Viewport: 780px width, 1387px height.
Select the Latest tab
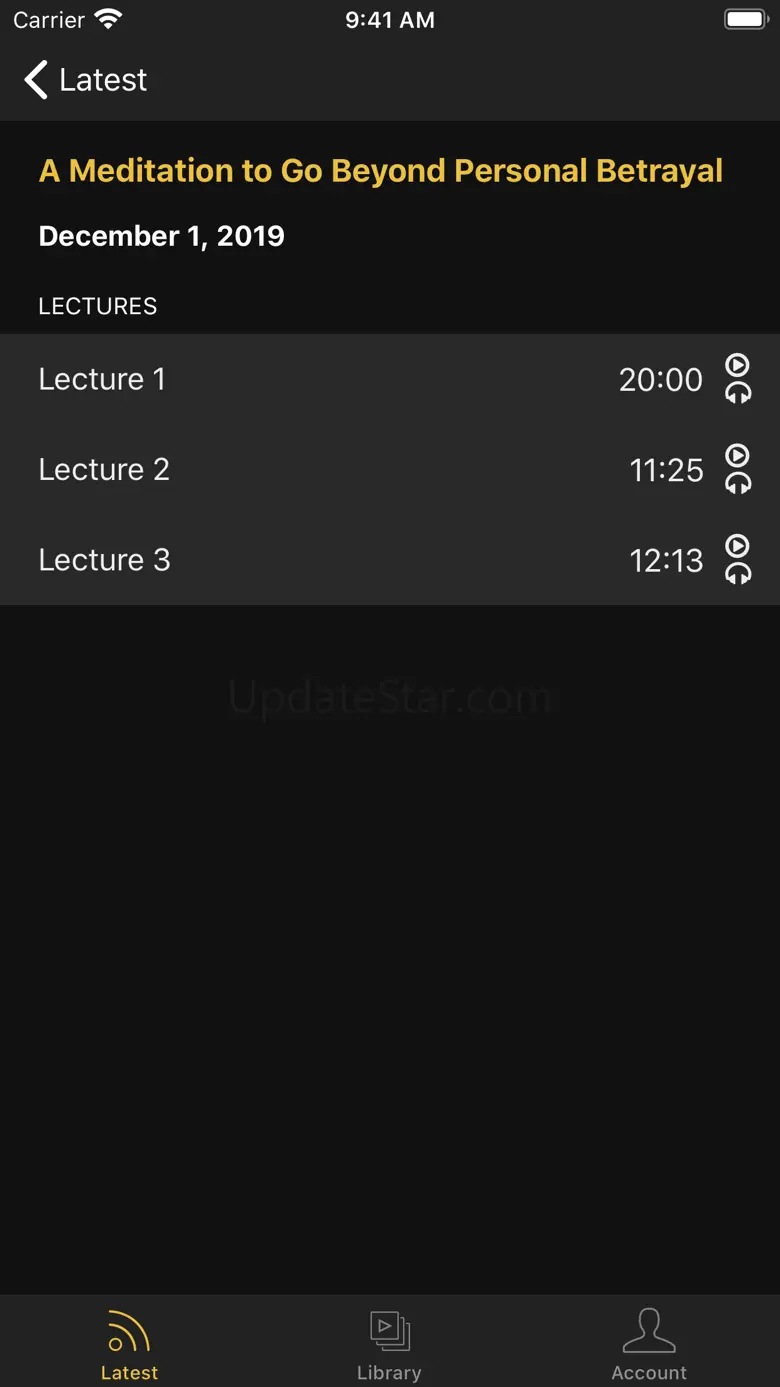(129, 1344)
